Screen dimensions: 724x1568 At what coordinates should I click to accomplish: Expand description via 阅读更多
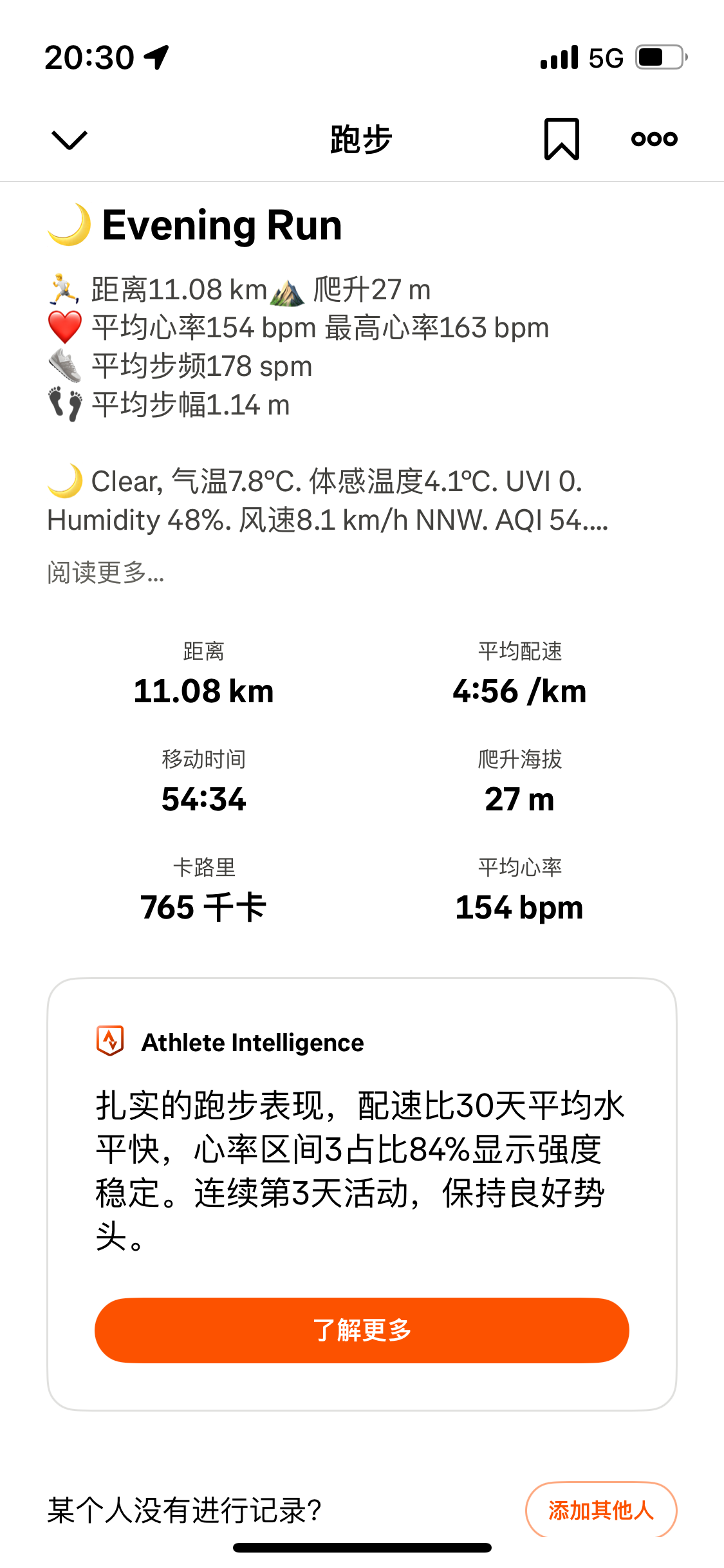pos(106,572)
